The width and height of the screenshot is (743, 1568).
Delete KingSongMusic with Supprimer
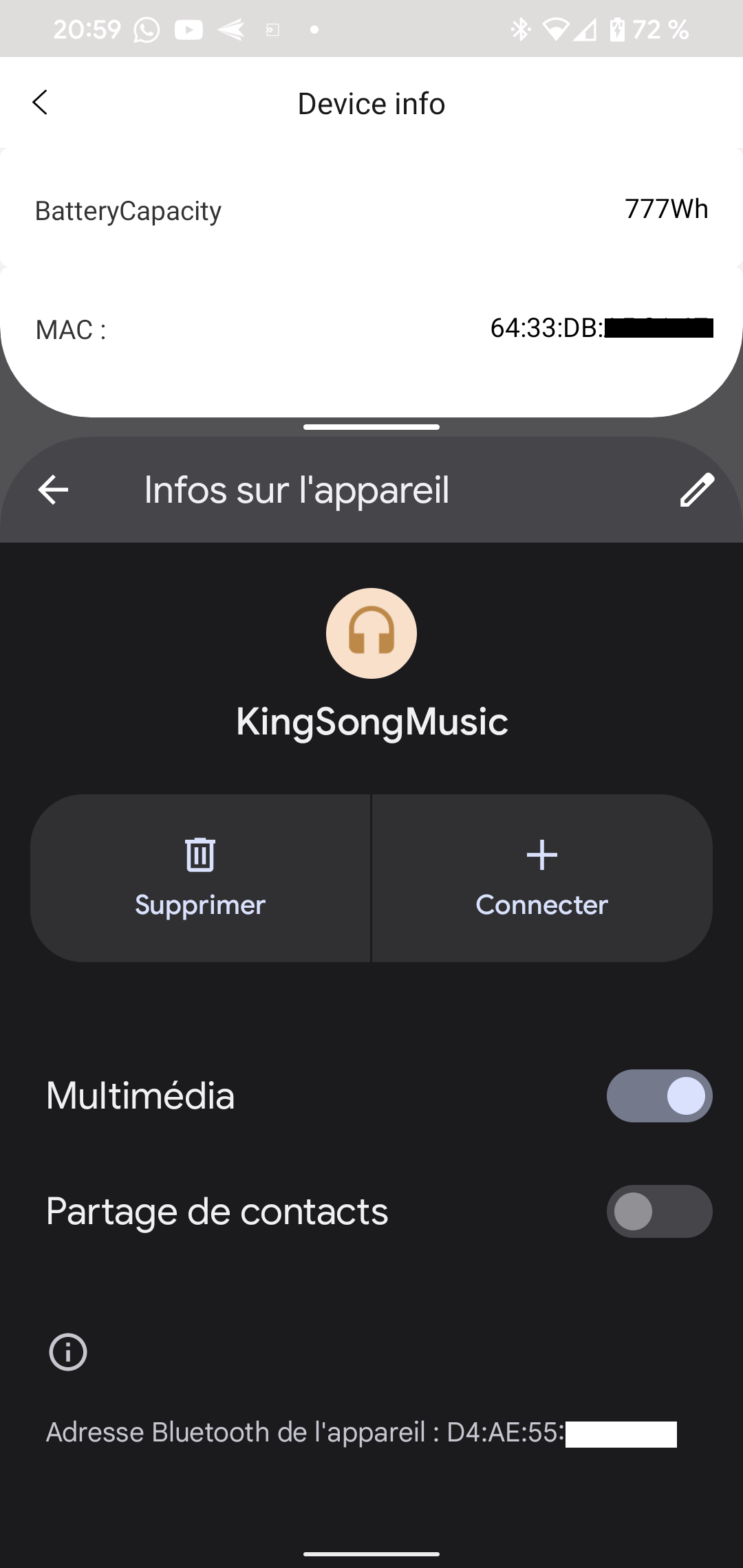[200, 878]
